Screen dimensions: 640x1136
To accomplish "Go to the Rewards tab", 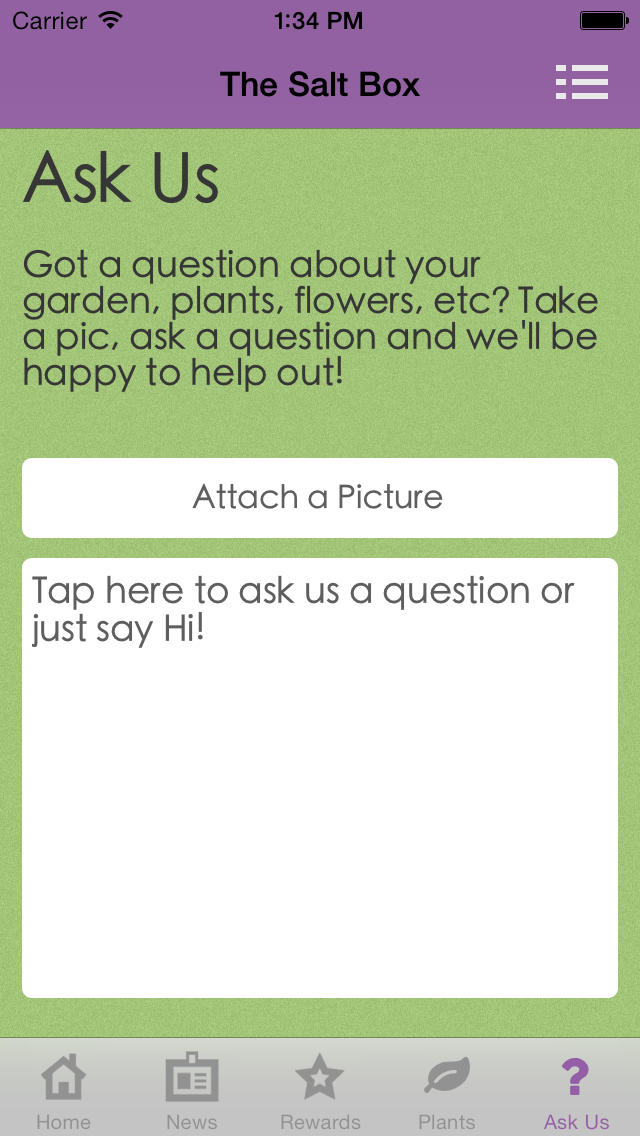I will pyautogui.click(x=320, y=1089).
